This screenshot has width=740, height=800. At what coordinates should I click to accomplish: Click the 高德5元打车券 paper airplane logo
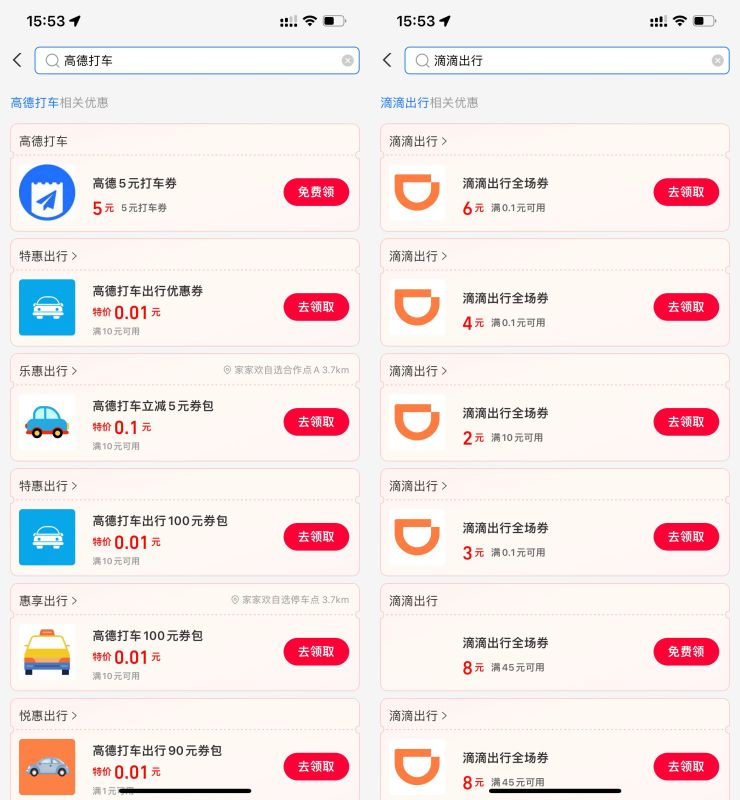click(46, 193)
